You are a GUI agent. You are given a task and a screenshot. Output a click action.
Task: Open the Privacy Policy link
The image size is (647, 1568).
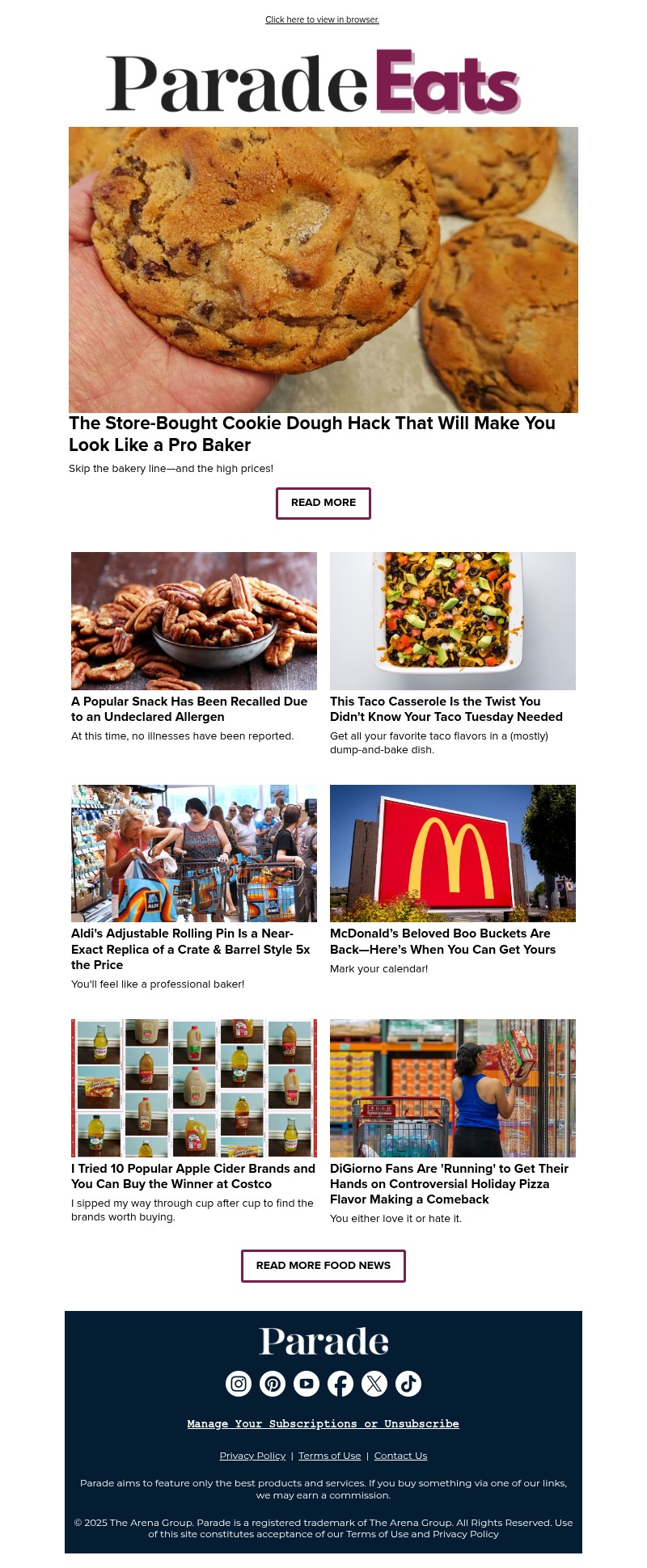point(252,1456)
